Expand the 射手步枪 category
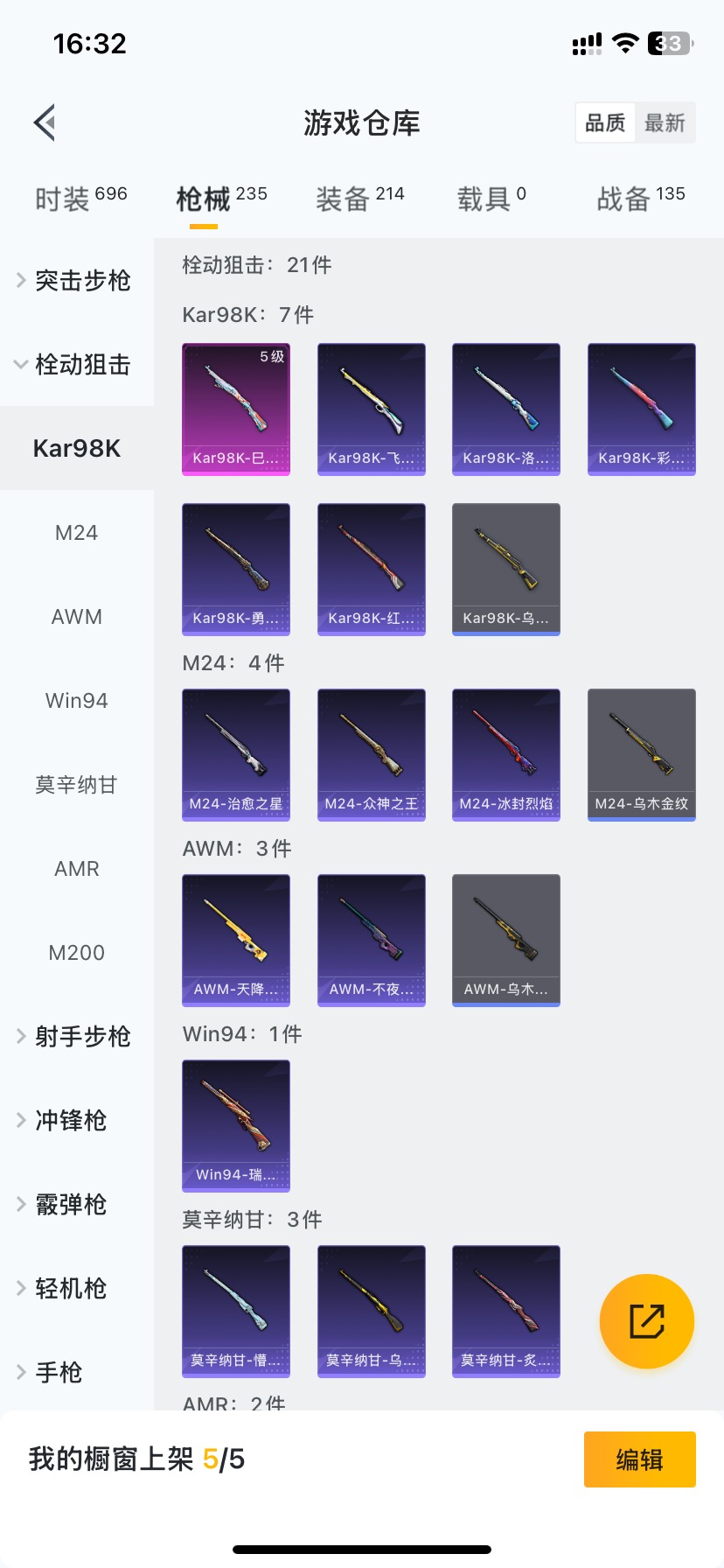This screenshot has width=724, height=1568. (x=75, y=1036)
